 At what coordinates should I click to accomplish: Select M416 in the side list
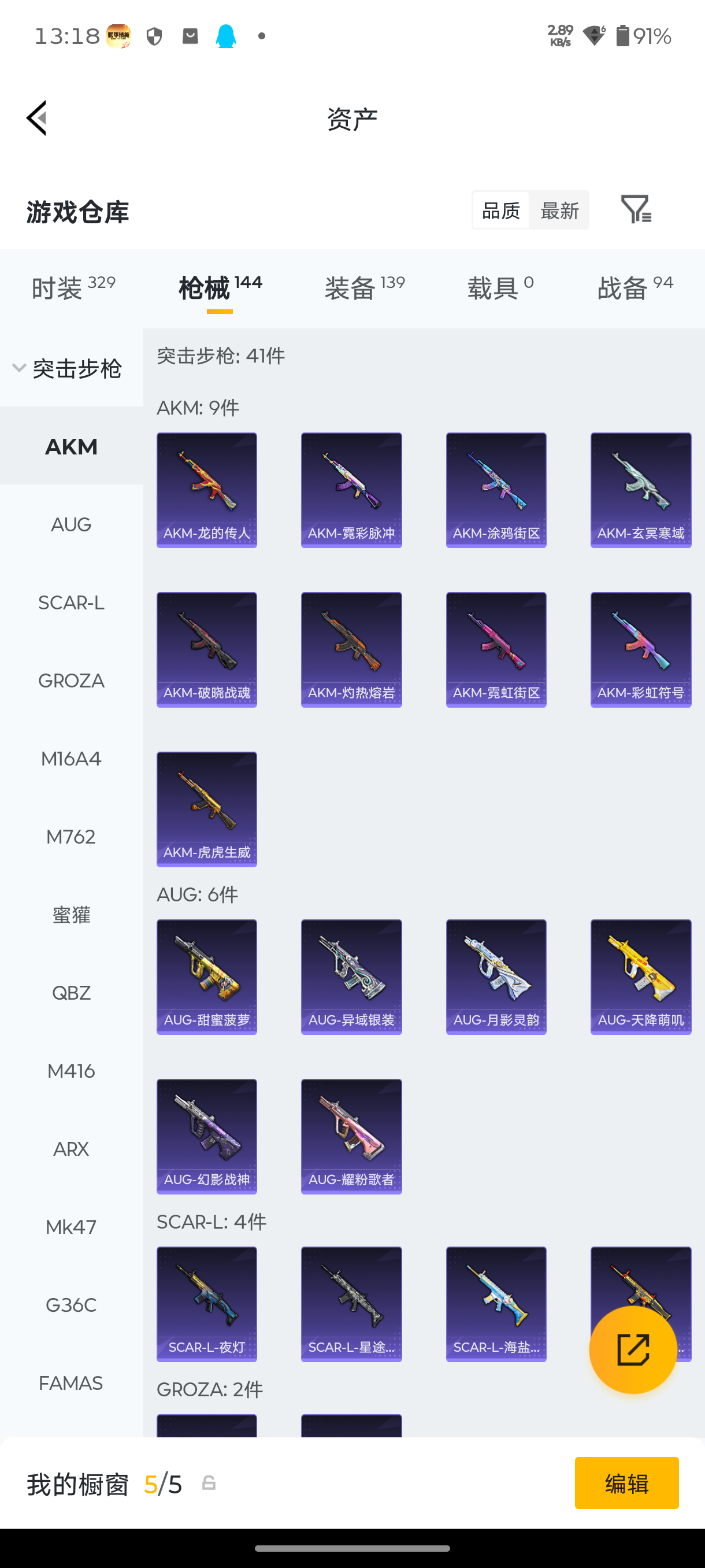(x=71, y=1071)
